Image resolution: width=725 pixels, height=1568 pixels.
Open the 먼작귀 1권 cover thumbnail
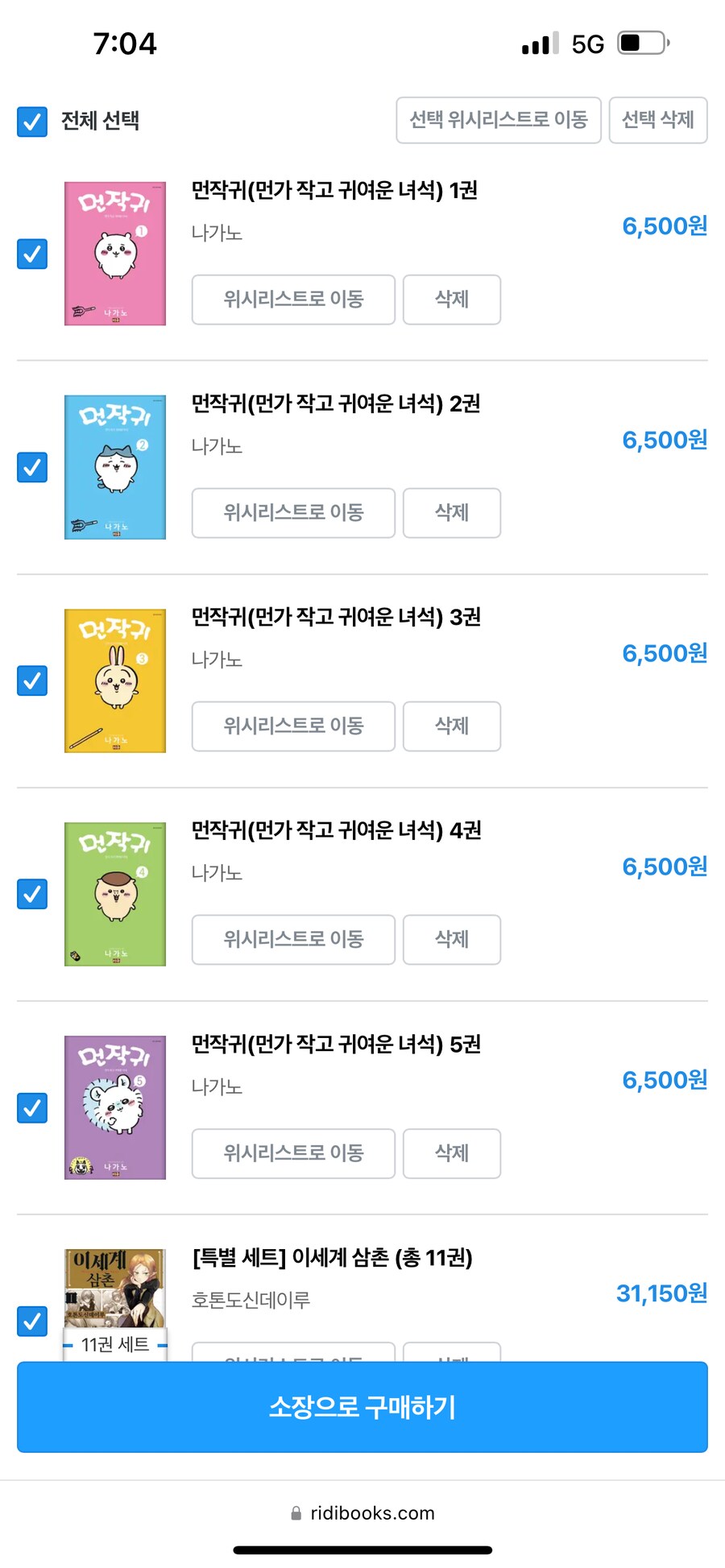[x=114, y=253]
